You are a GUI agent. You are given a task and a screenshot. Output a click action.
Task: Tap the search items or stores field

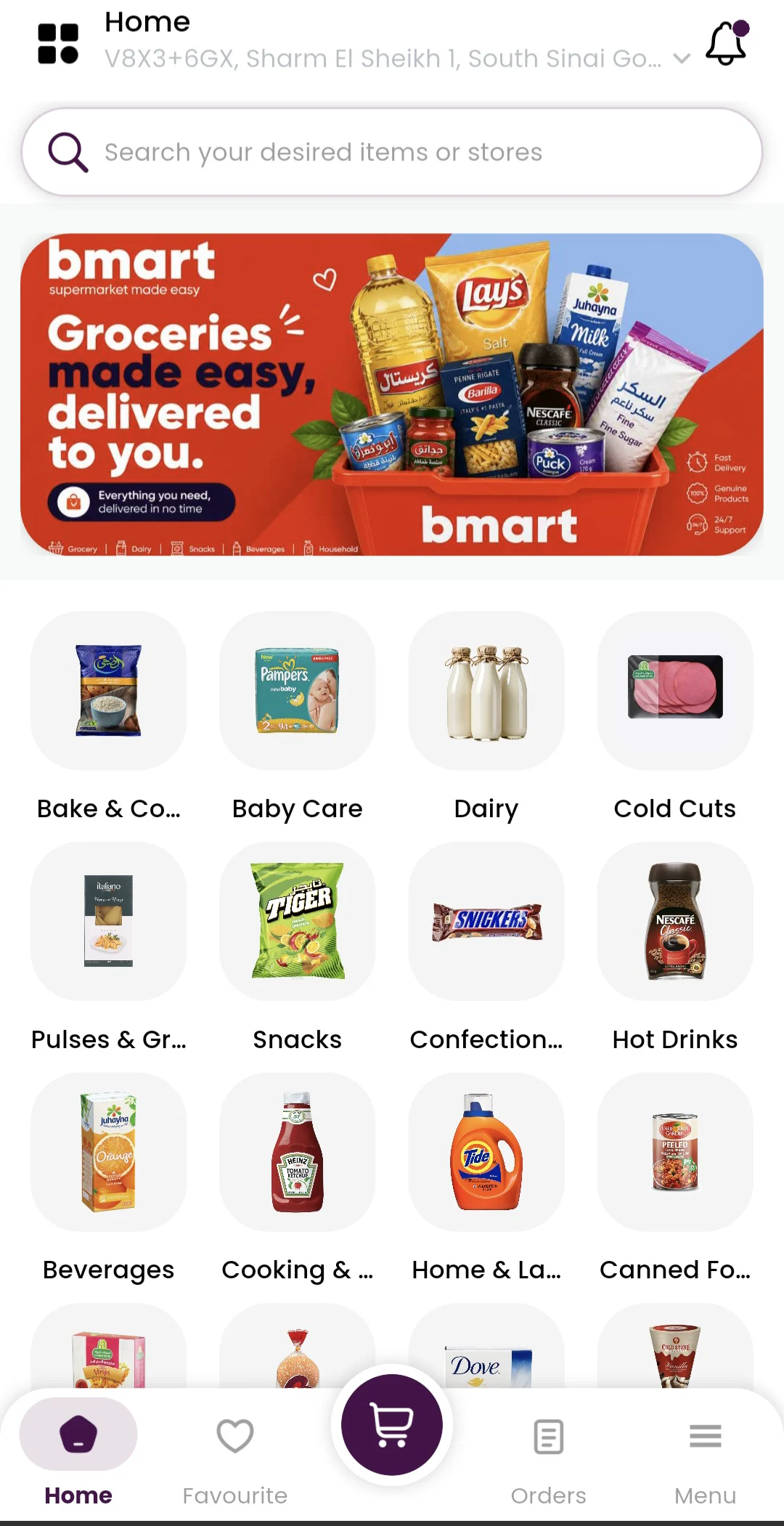[392, 153]
